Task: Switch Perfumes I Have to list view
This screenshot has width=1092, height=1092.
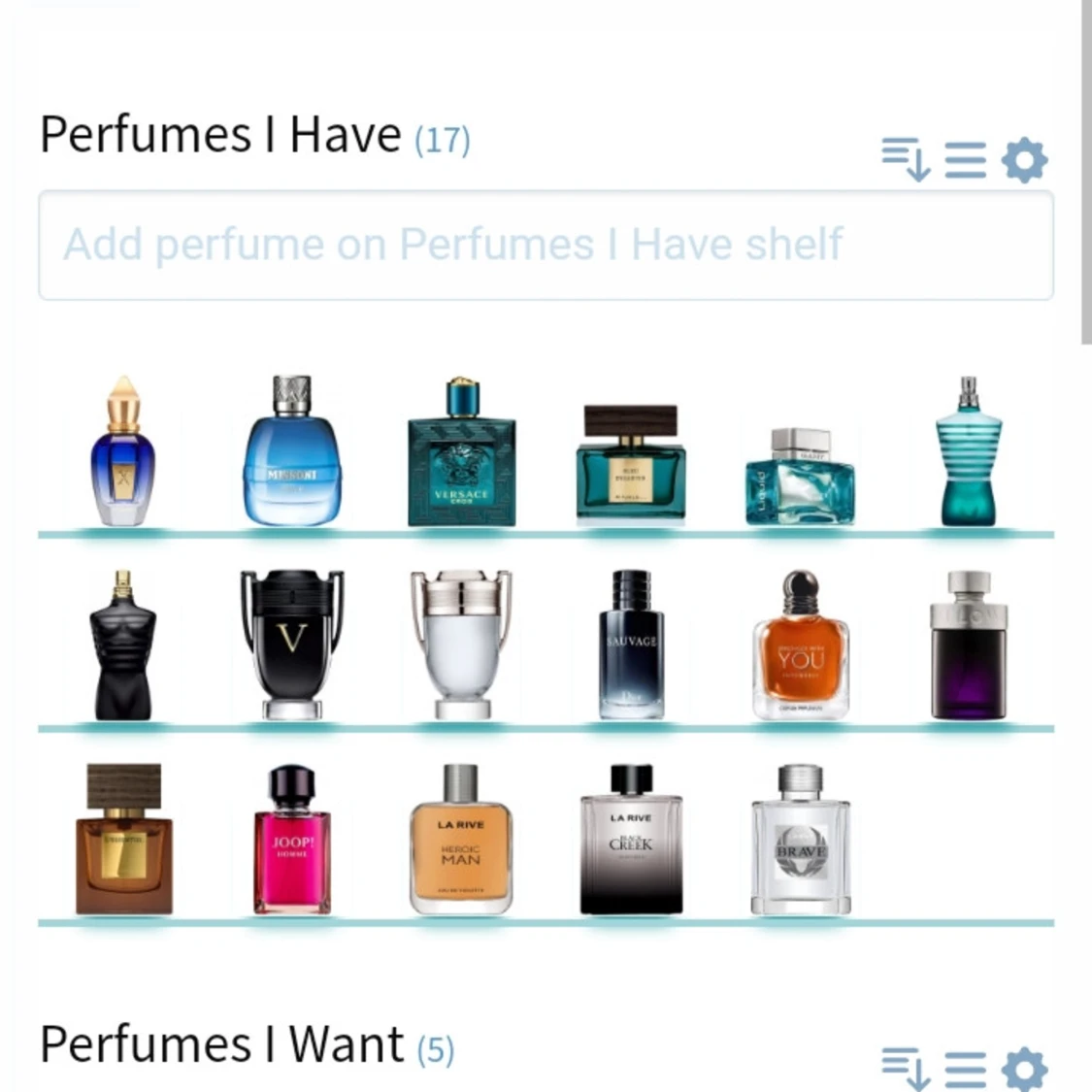Action: click(x=965, y=160)
